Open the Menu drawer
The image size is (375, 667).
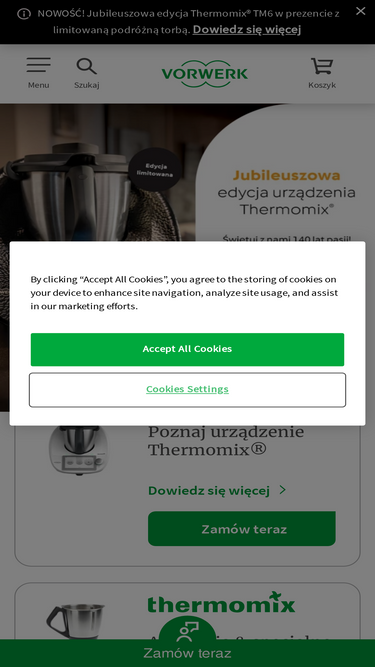(38, 73)
